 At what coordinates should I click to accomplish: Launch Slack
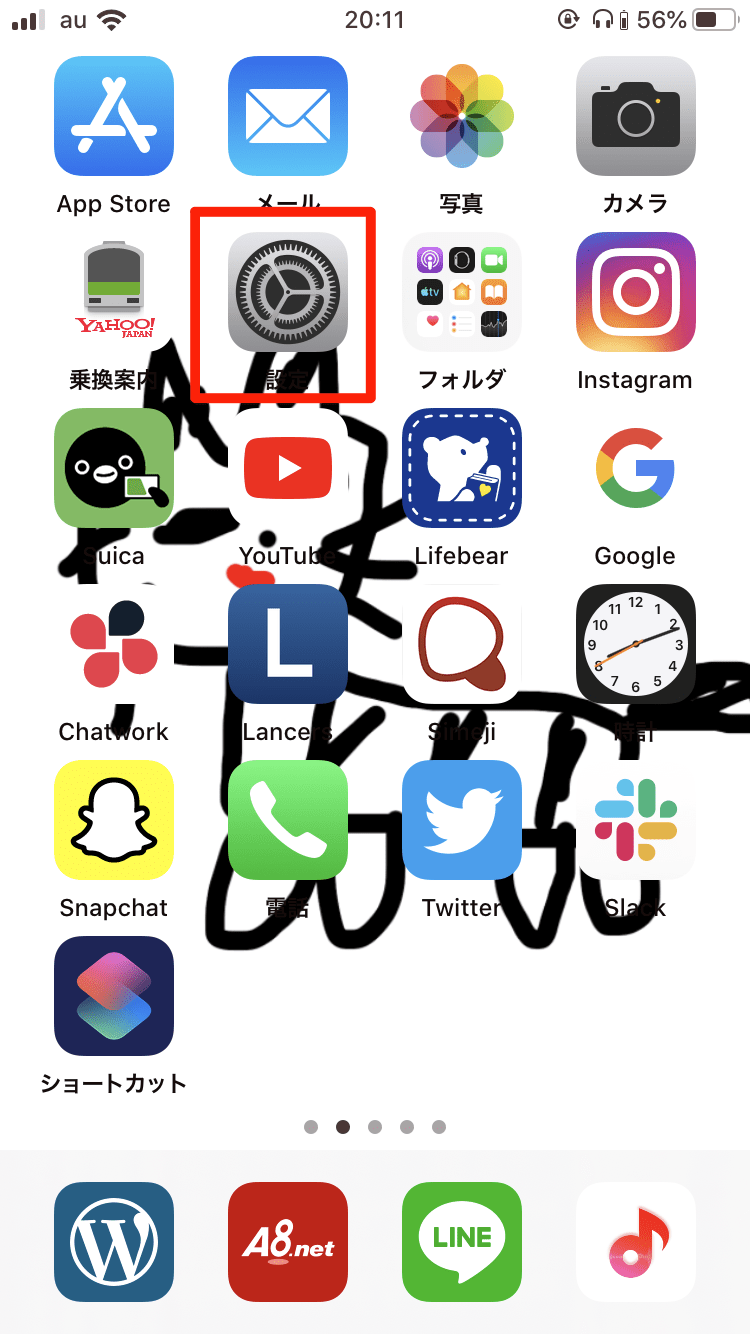click(636, 820)
